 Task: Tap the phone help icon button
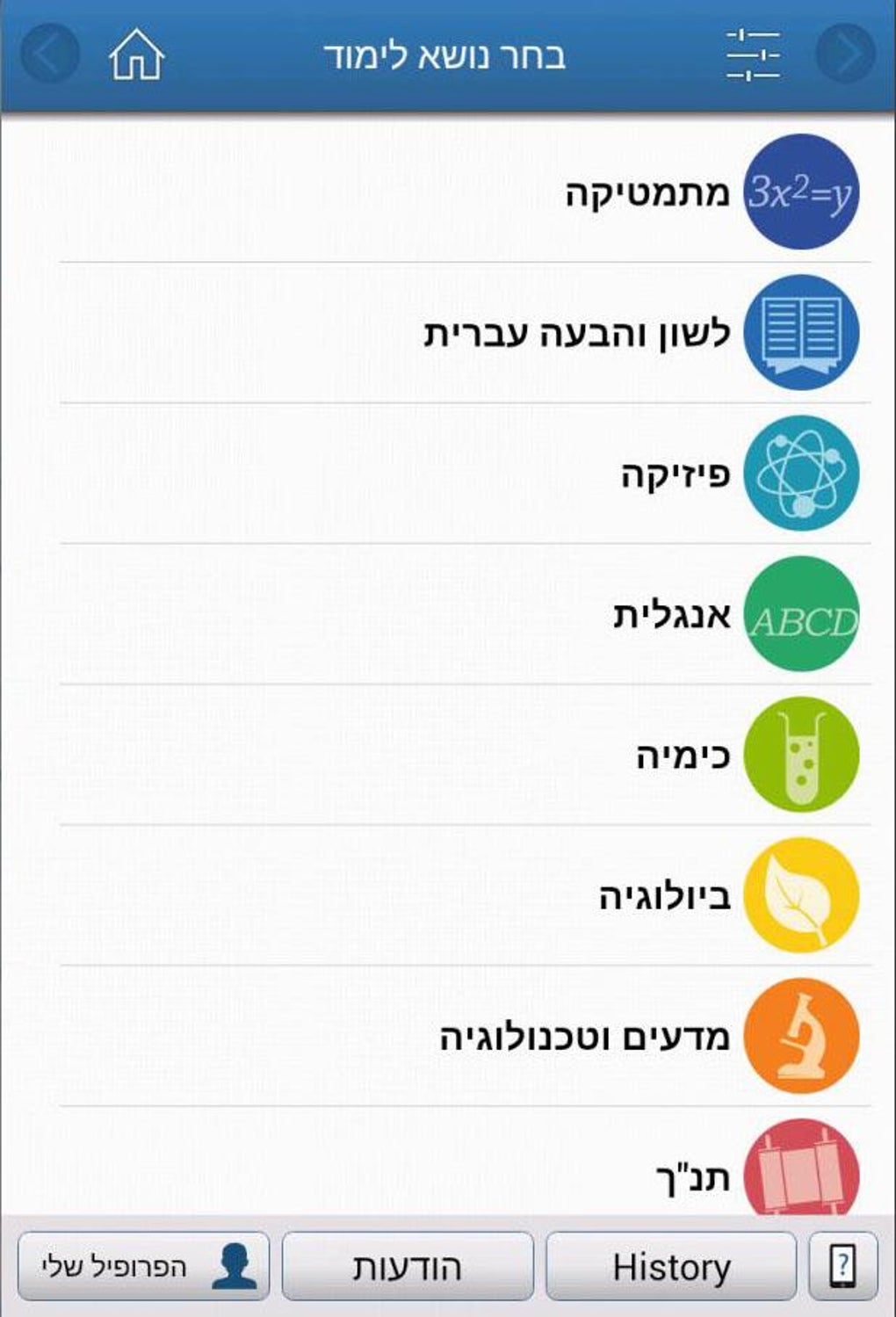[842, 1266]
